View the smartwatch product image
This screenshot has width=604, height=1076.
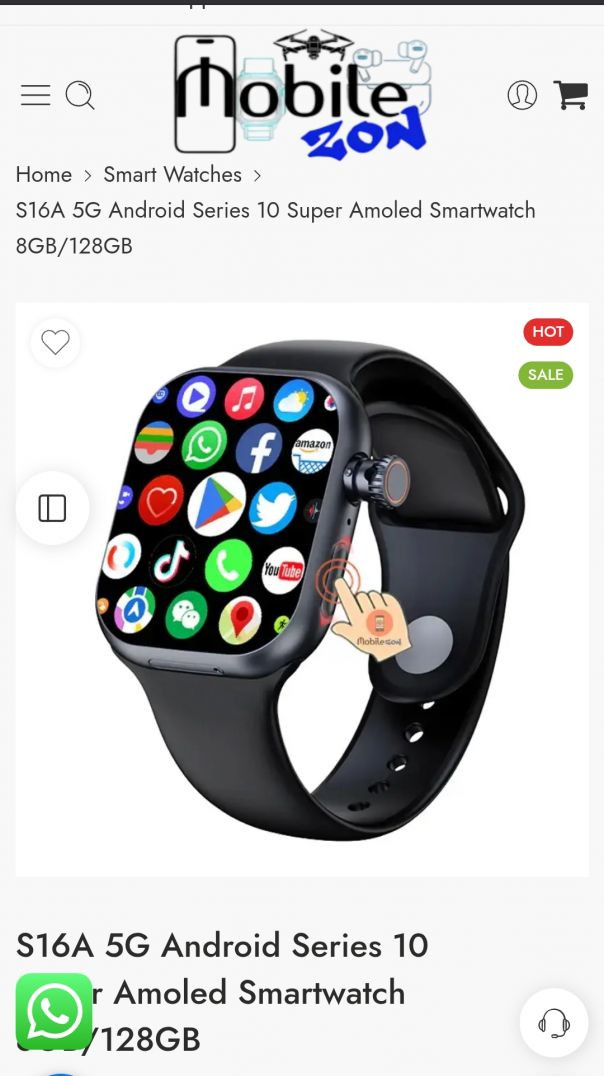coord(310,590)
